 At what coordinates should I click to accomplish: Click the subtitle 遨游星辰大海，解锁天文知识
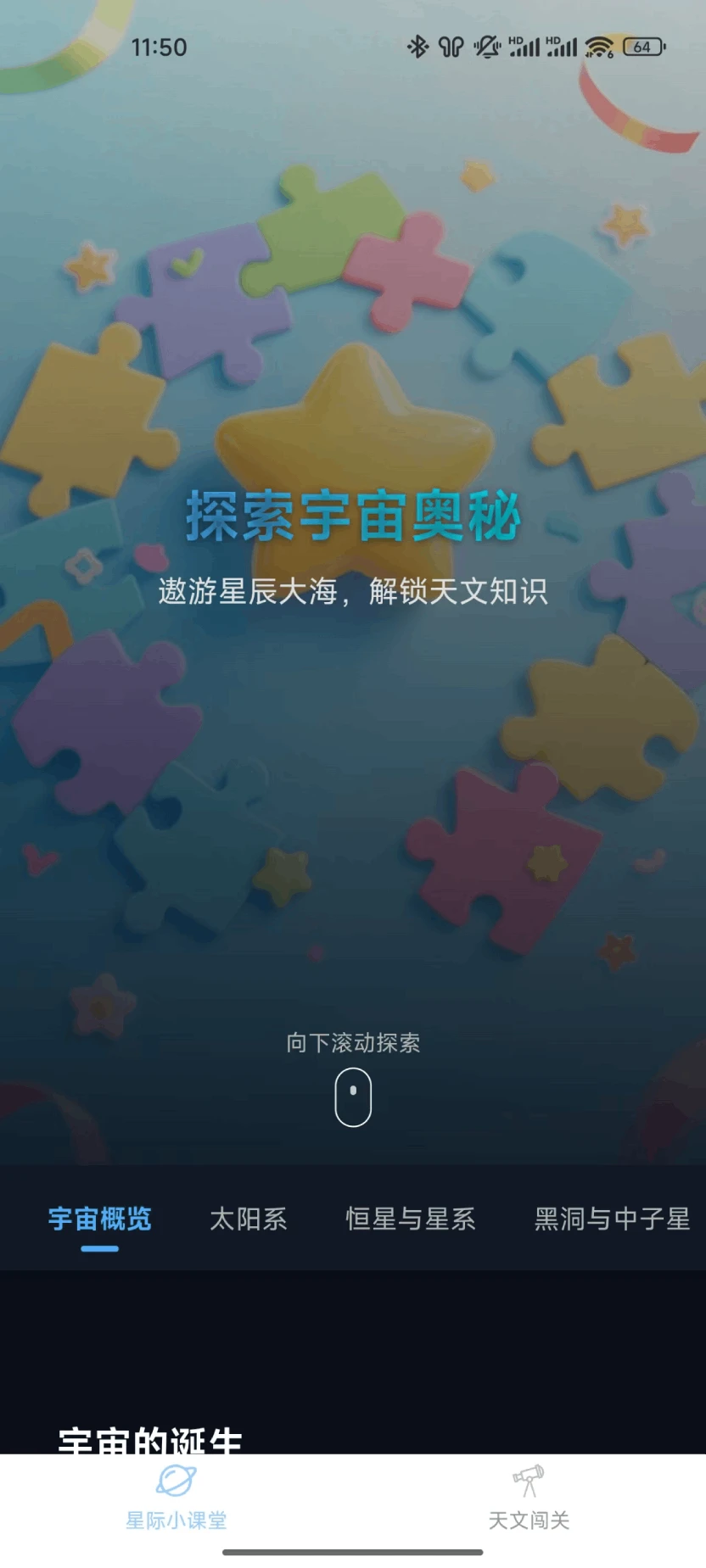pyautogui.click(x=354, y=594)
